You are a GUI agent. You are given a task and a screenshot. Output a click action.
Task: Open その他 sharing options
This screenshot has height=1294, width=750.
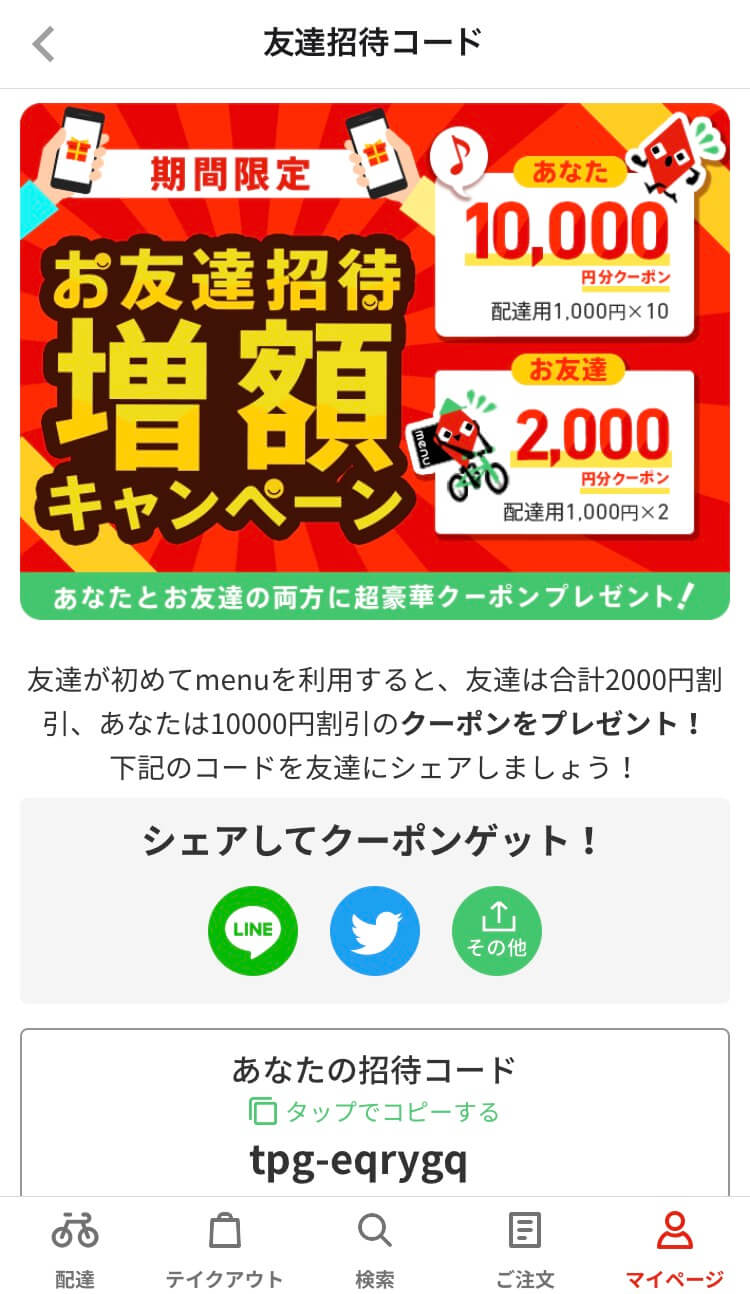(x=497, y=931)
